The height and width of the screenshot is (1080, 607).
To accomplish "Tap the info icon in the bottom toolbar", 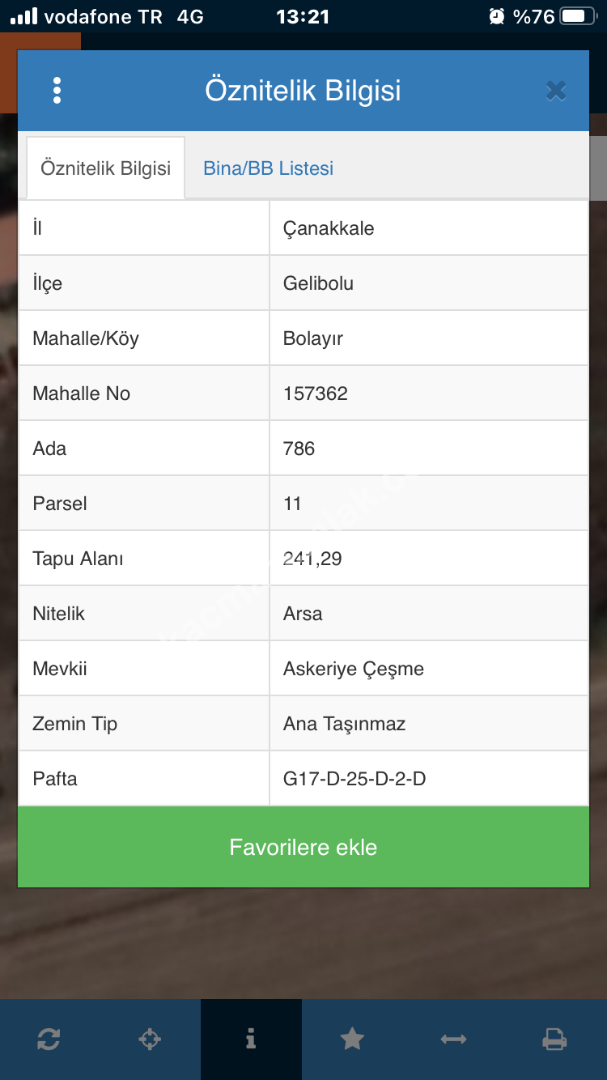I will click(x=251, y=1039).
